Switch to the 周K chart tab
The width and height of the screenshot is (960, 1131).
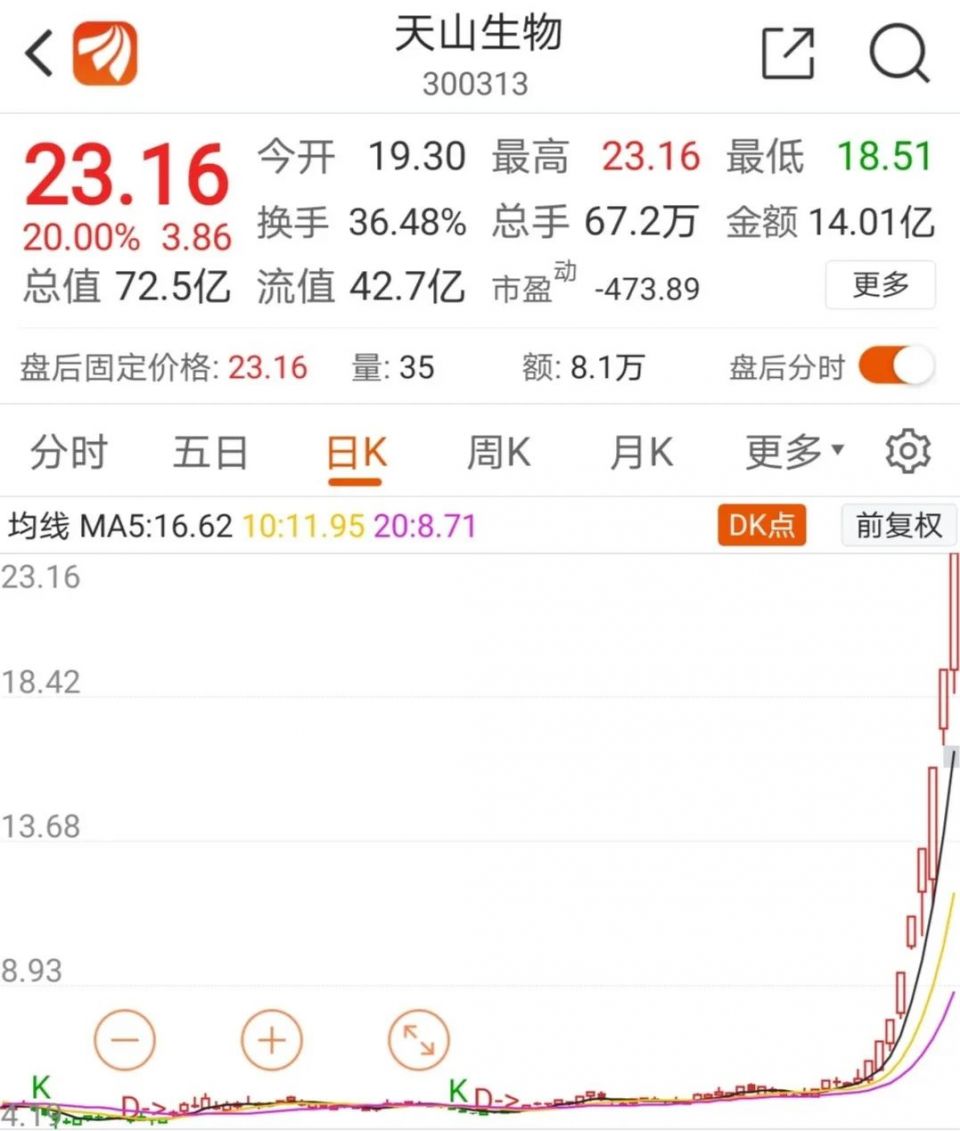coord(498,453)
